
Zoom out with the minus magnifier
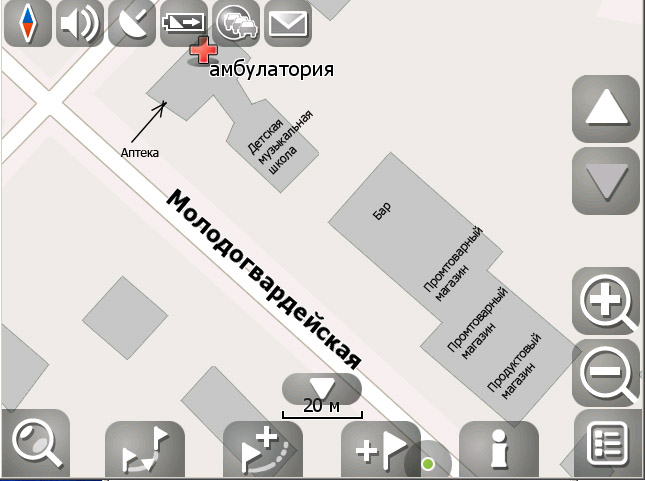[x=605, y=373]
